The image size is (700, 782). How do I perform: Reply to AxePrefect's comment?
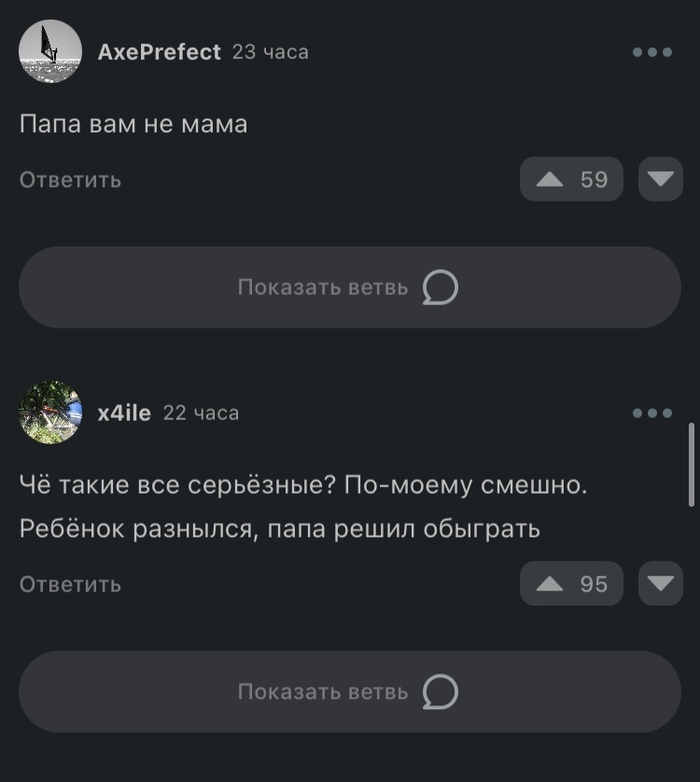tap(70, 180)
